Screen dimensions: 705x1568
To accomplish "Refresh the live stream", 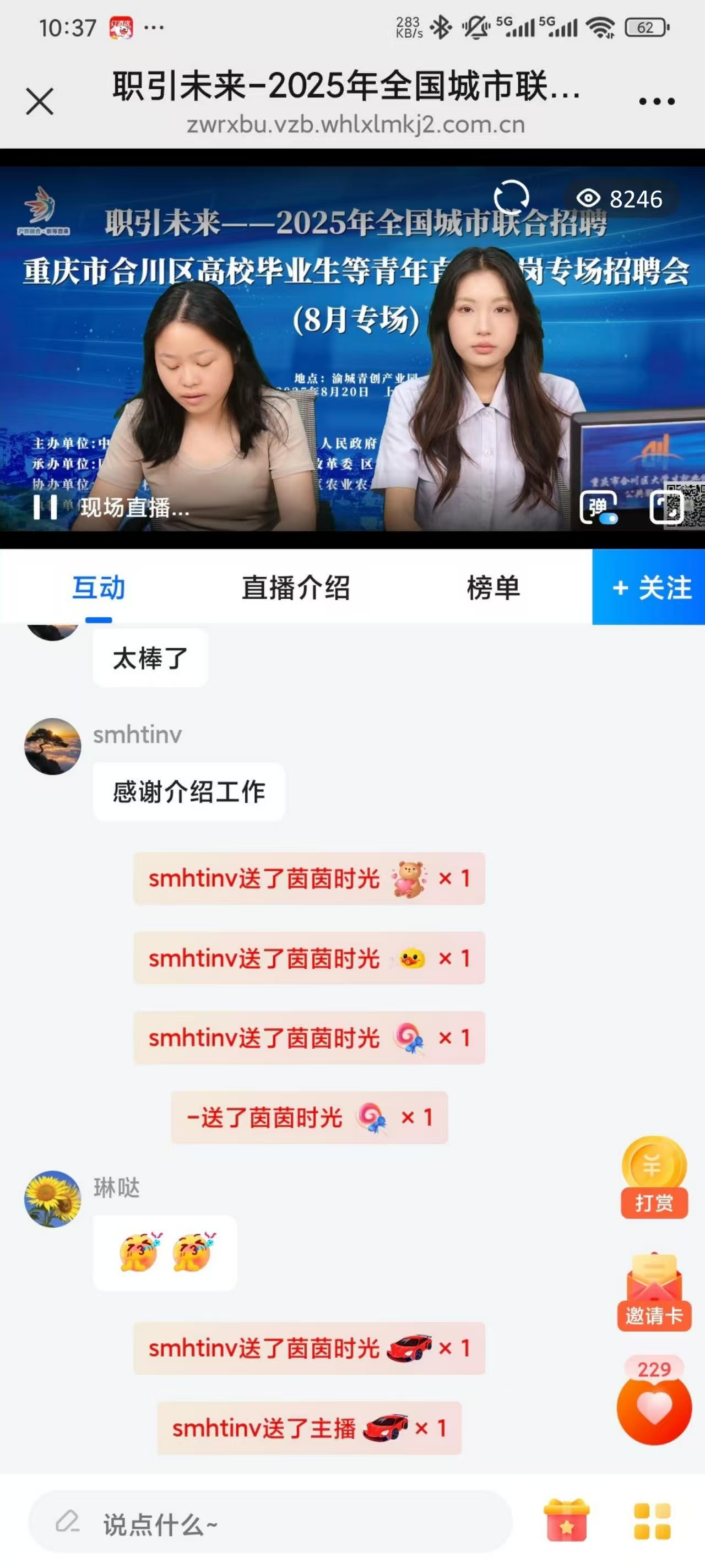I will pos(511,197).
